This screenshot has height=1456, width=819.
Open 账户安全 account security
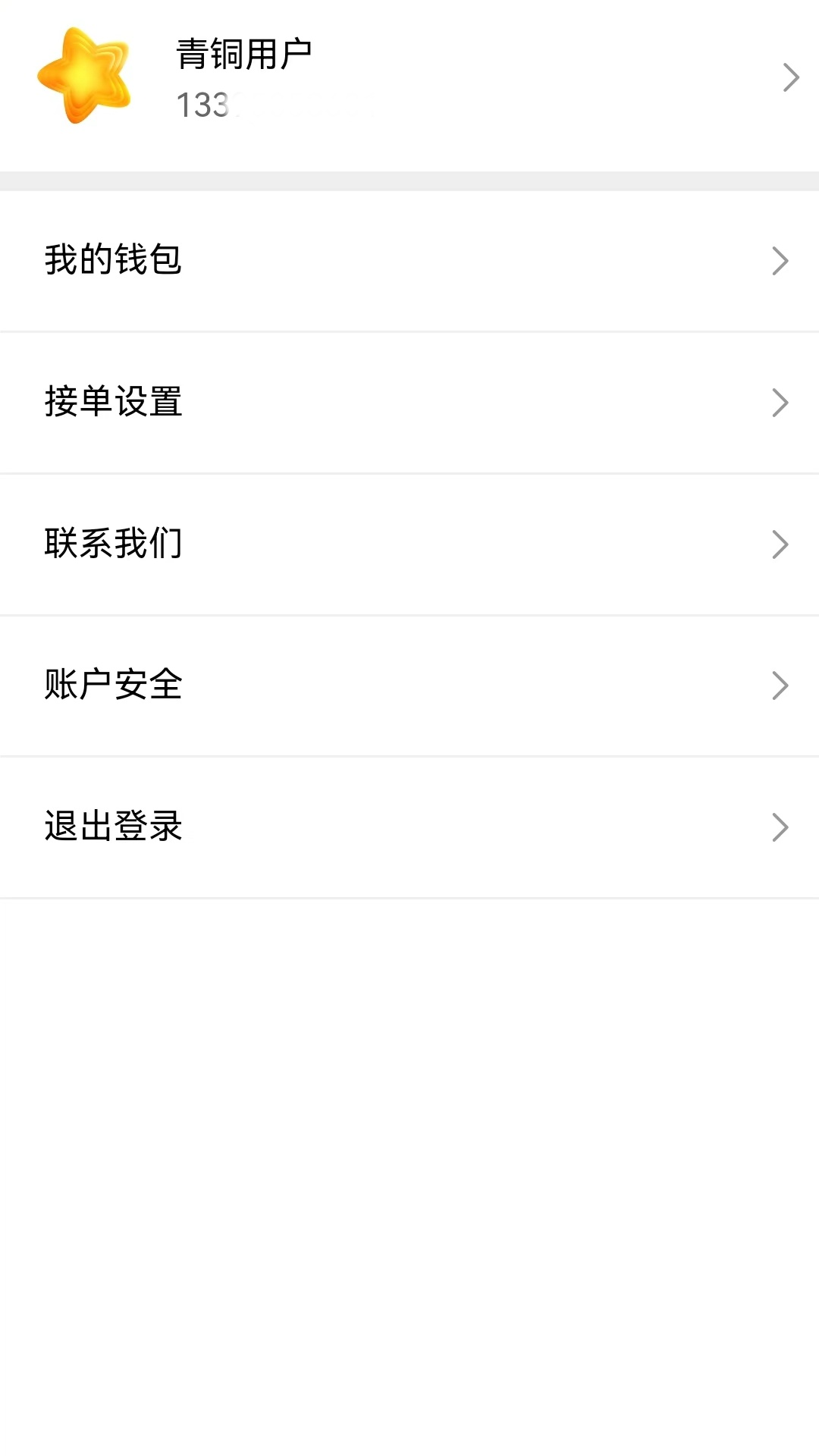[x=112, y=685]
